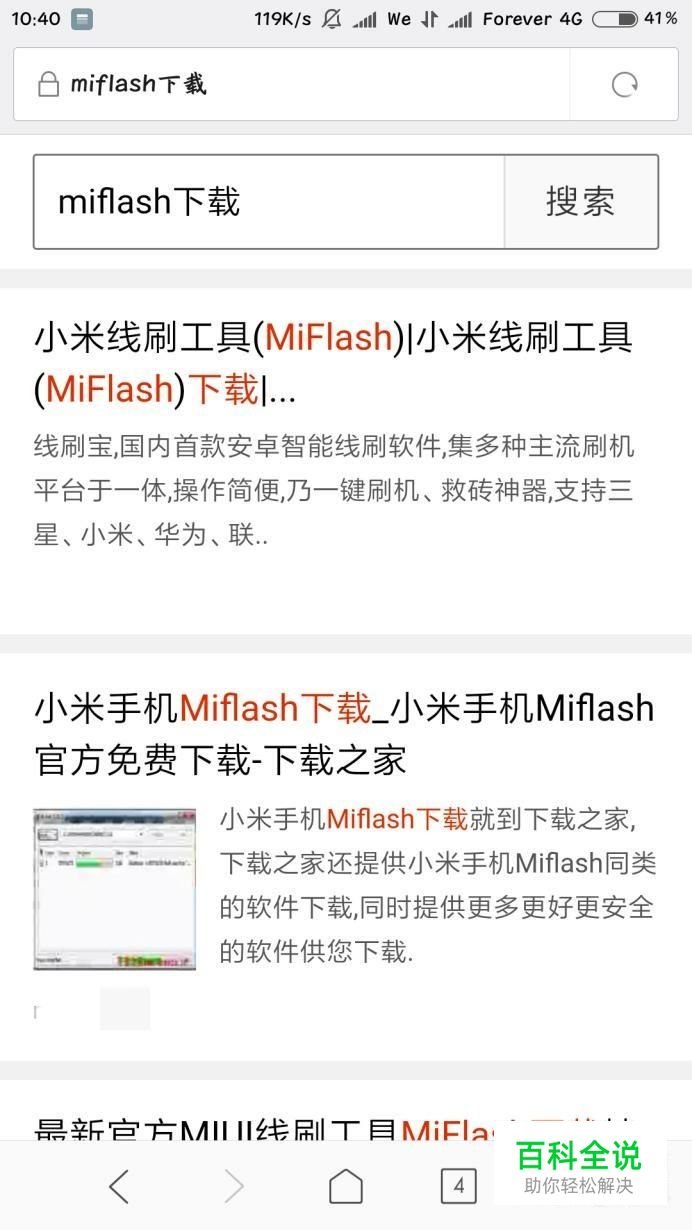Open result 小米手机Miflash下载 from 下载之家

(344, 734)
